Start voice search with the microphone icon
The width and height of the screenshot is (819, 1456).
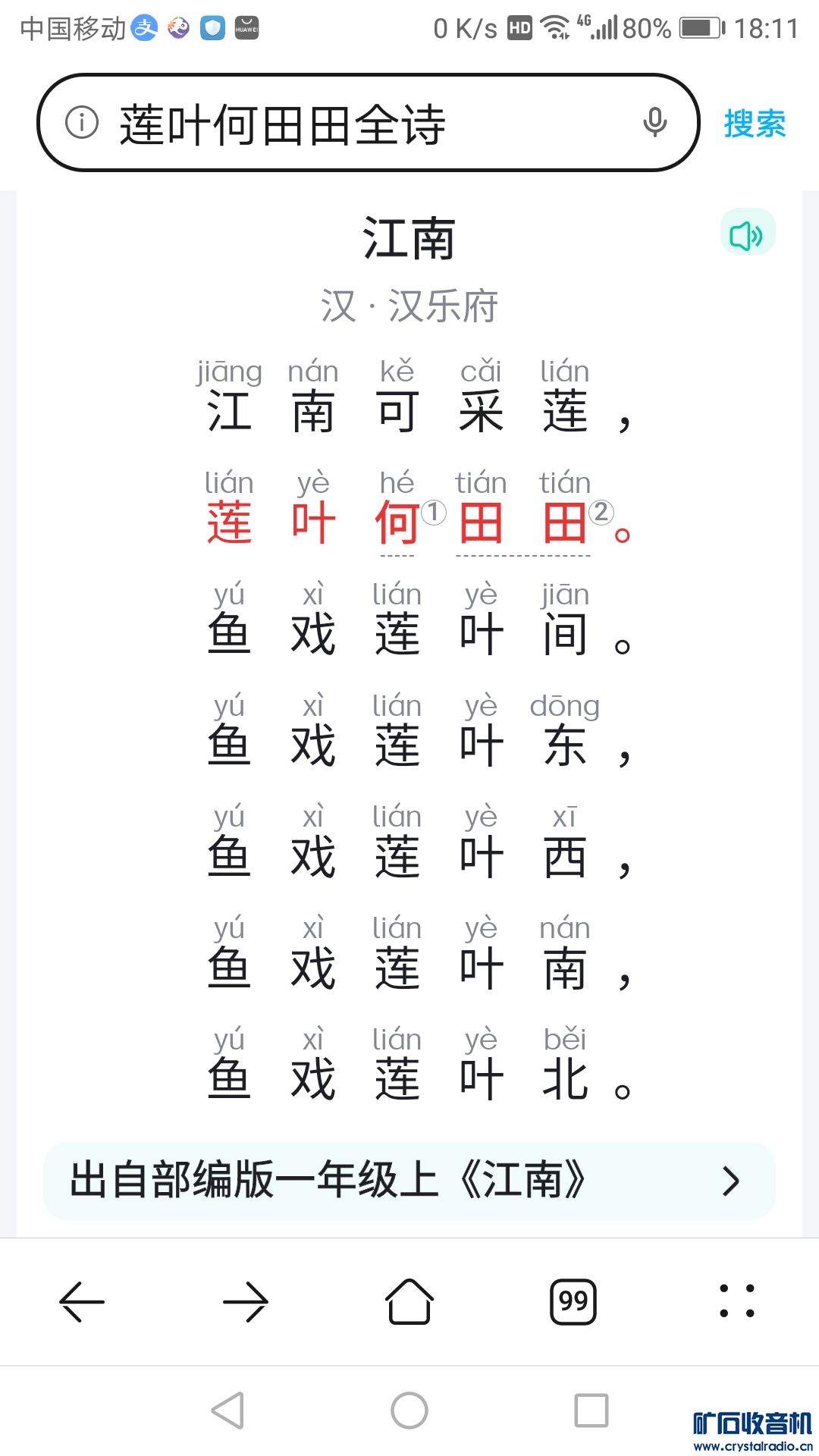654,122
